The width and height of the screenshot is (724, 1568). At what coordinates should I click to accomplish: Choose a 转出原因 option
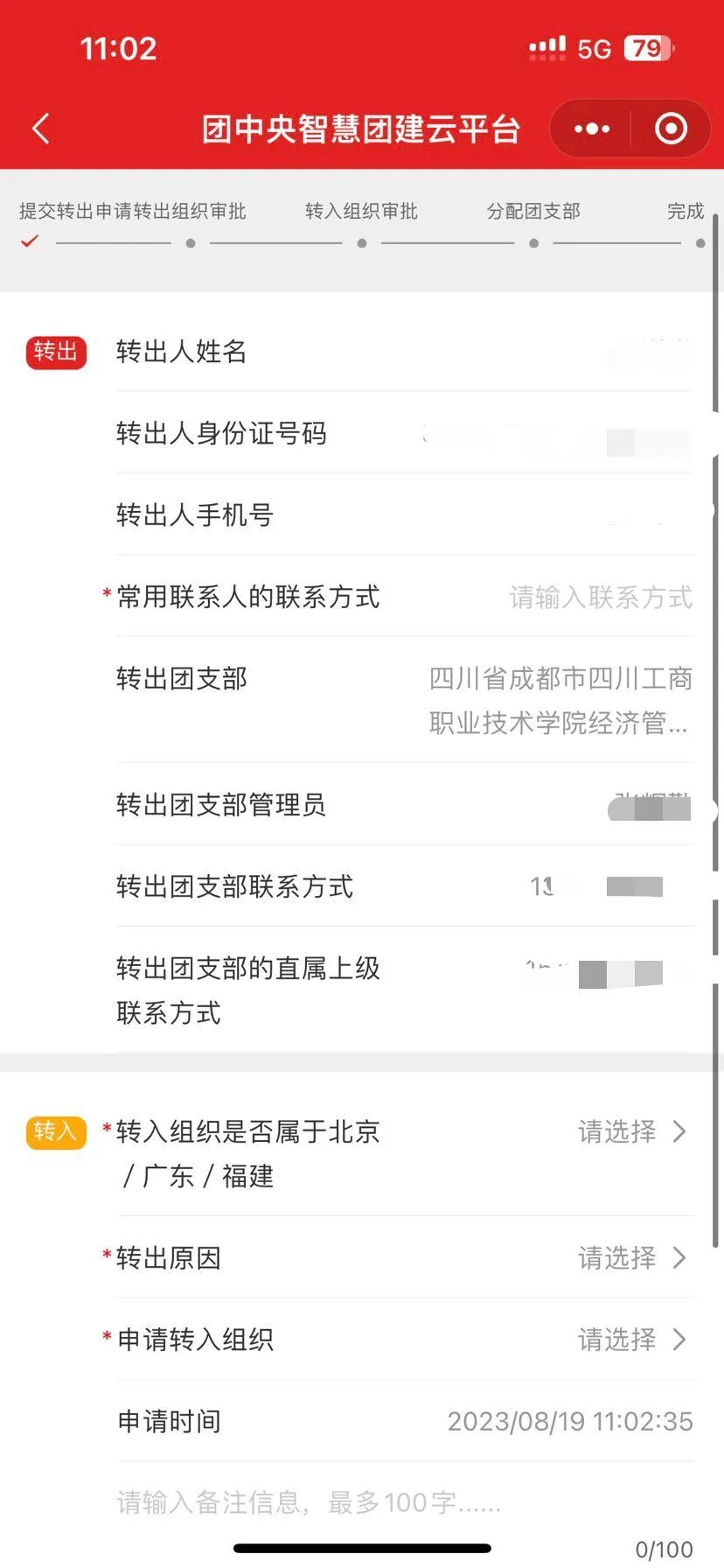coord(631,1257)
